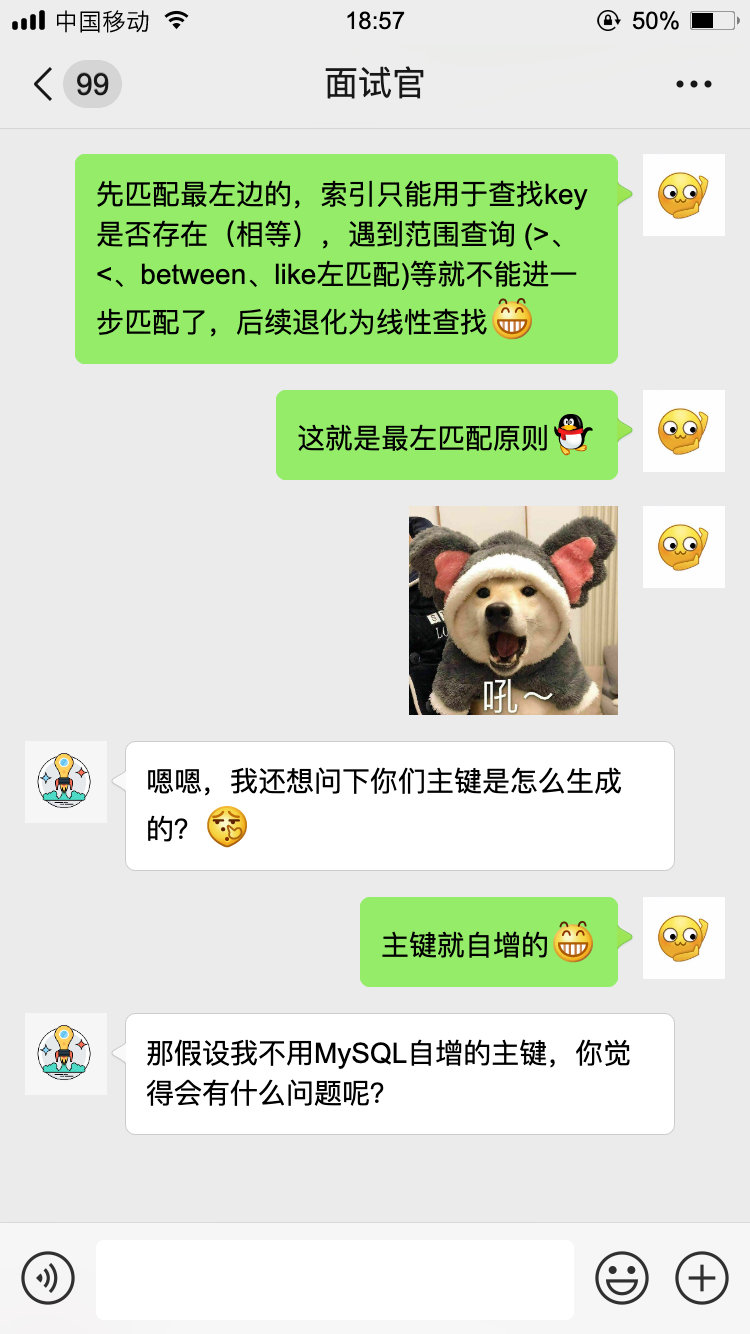
Task: Open the interviewer's avatar beside the MySQL question
Action: click(x=65, y=1053)
